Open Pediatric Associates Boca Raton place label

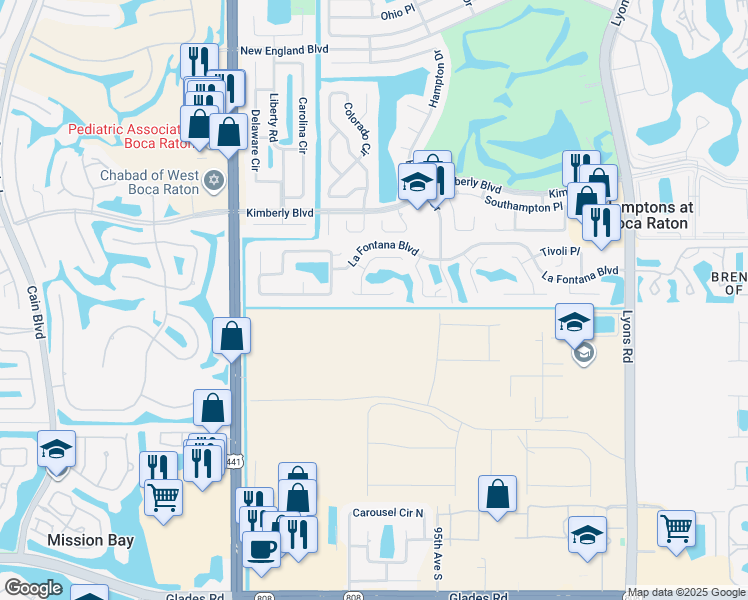coord(128,136)
